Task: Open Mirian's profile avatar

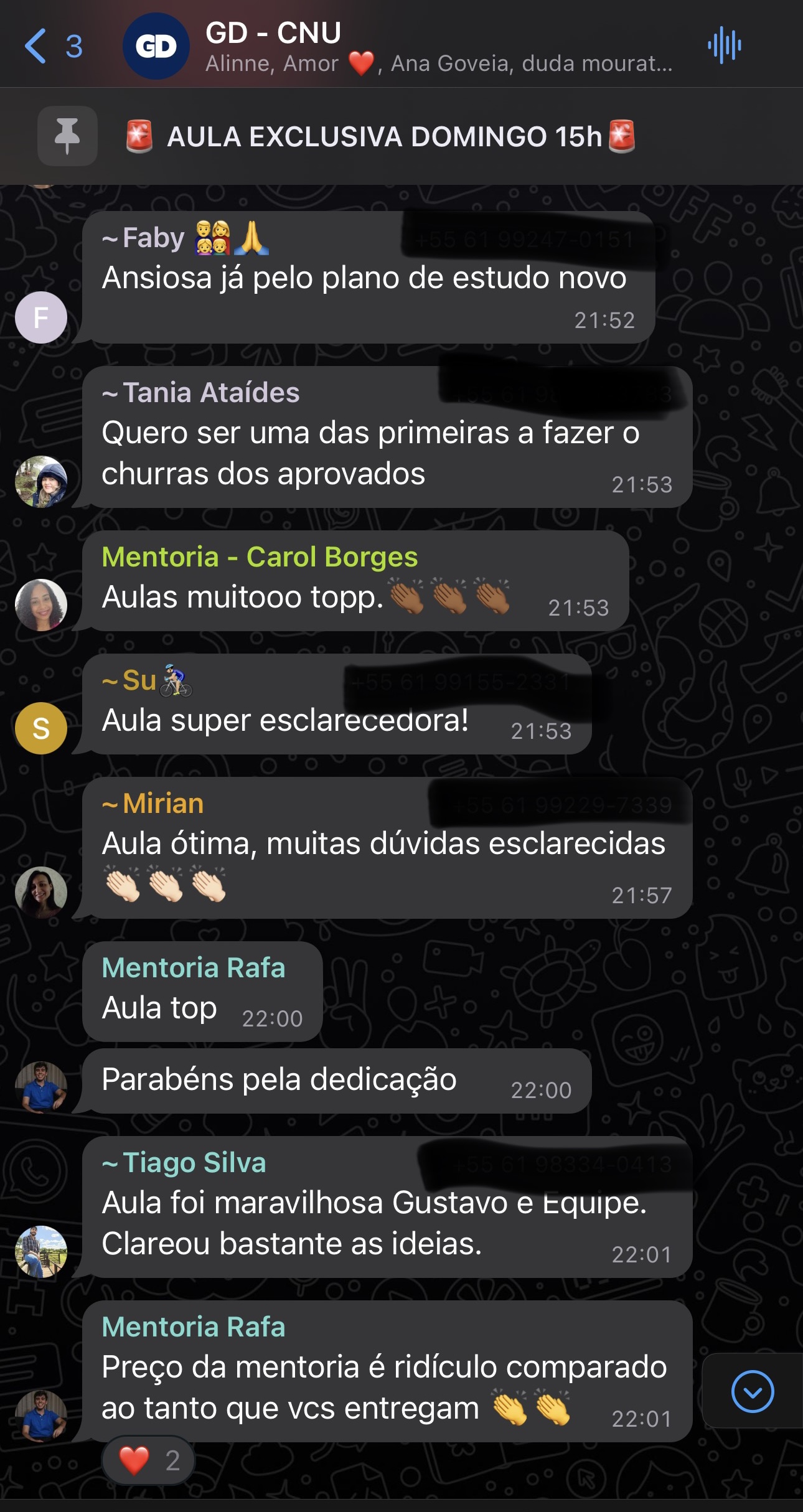Action: (x=41, y=892)
